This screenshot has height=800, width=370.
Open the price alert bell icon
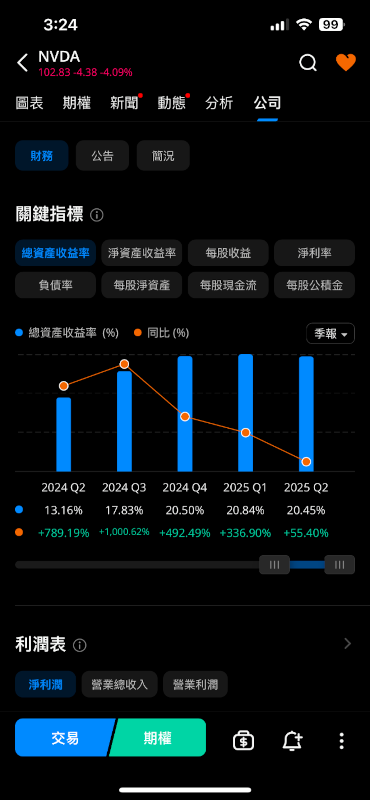point(293,740)
